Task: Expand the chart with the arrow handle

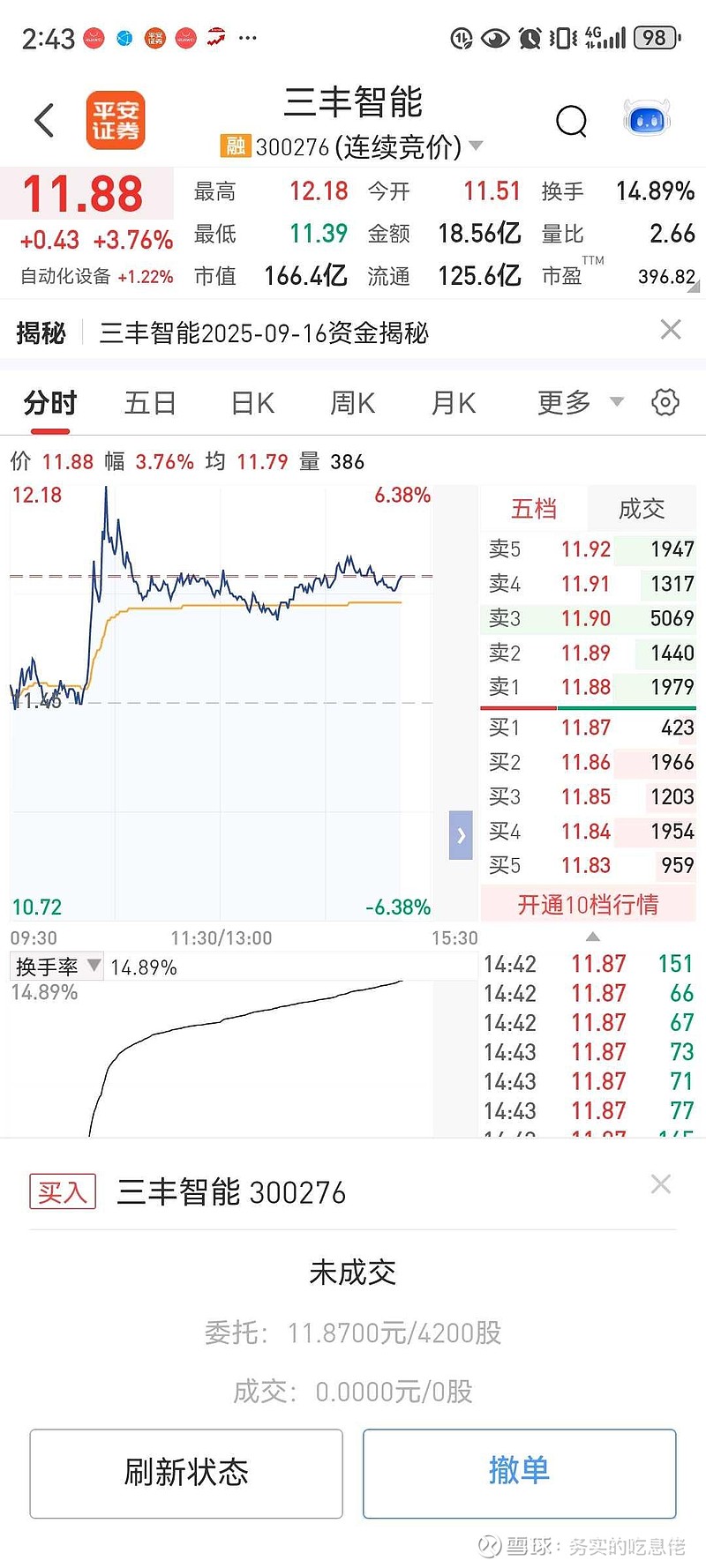Action: [461, 835]
